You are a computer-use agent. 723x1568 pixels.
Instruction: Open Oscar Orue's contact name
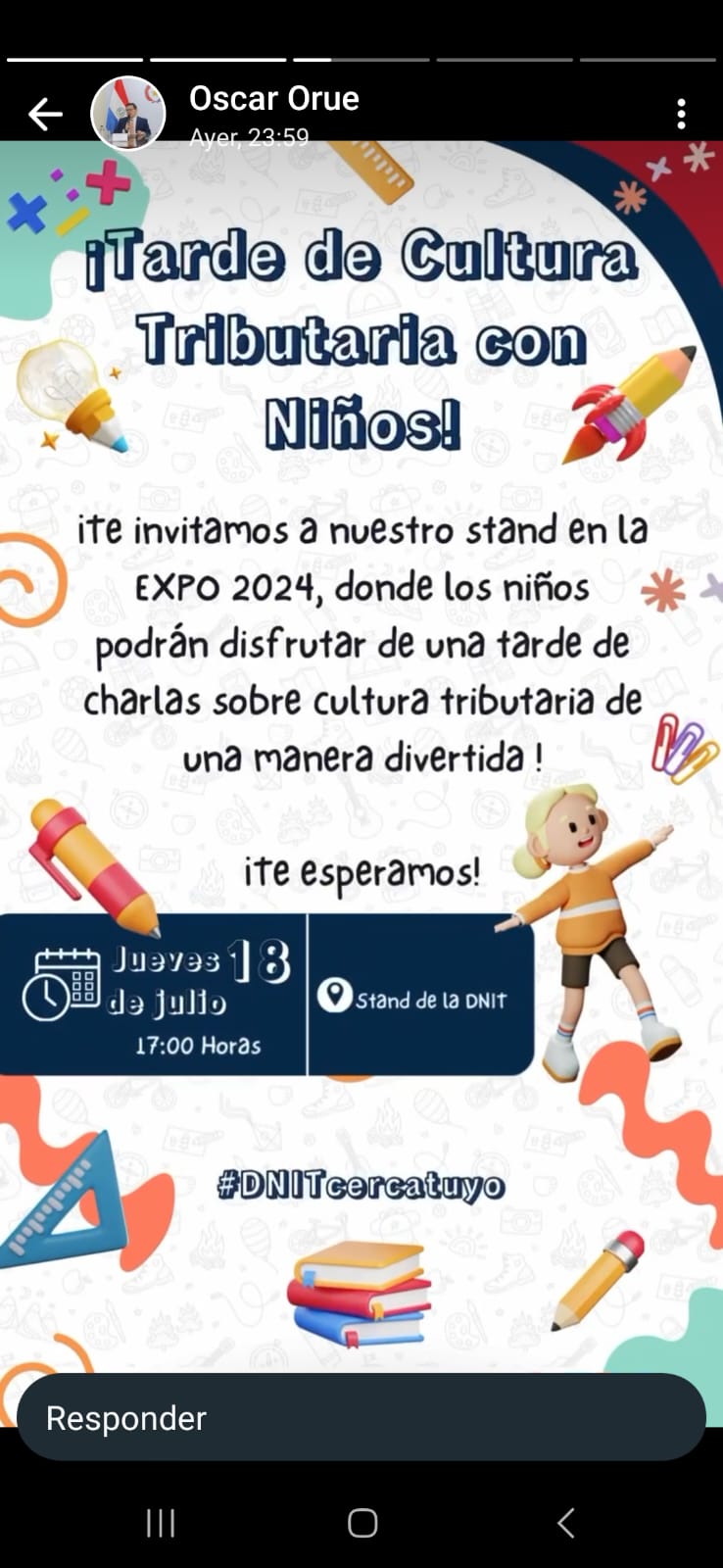point(274,98)
